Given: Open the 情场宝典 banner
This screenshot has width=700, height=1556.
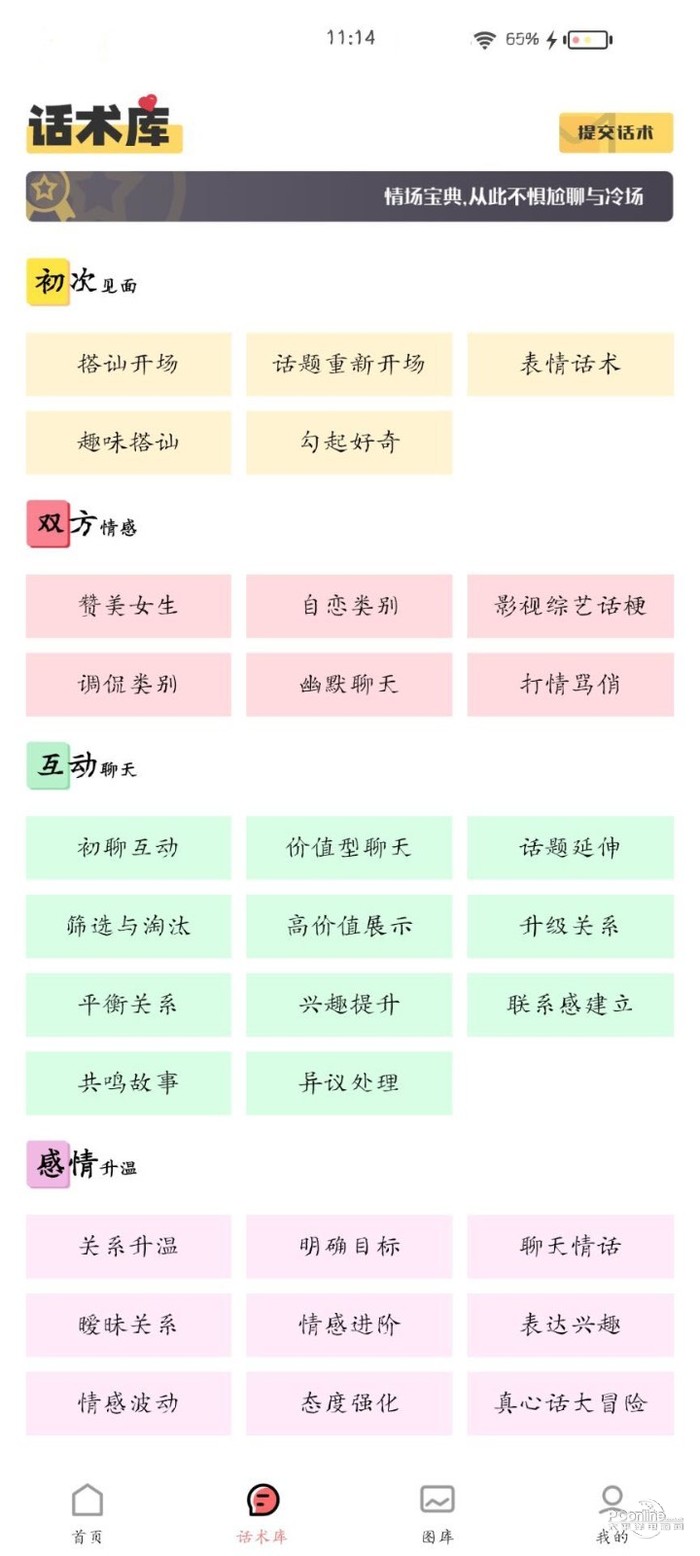Looking at the screenshot, I should pyautogui.click(x=349, y=196).
